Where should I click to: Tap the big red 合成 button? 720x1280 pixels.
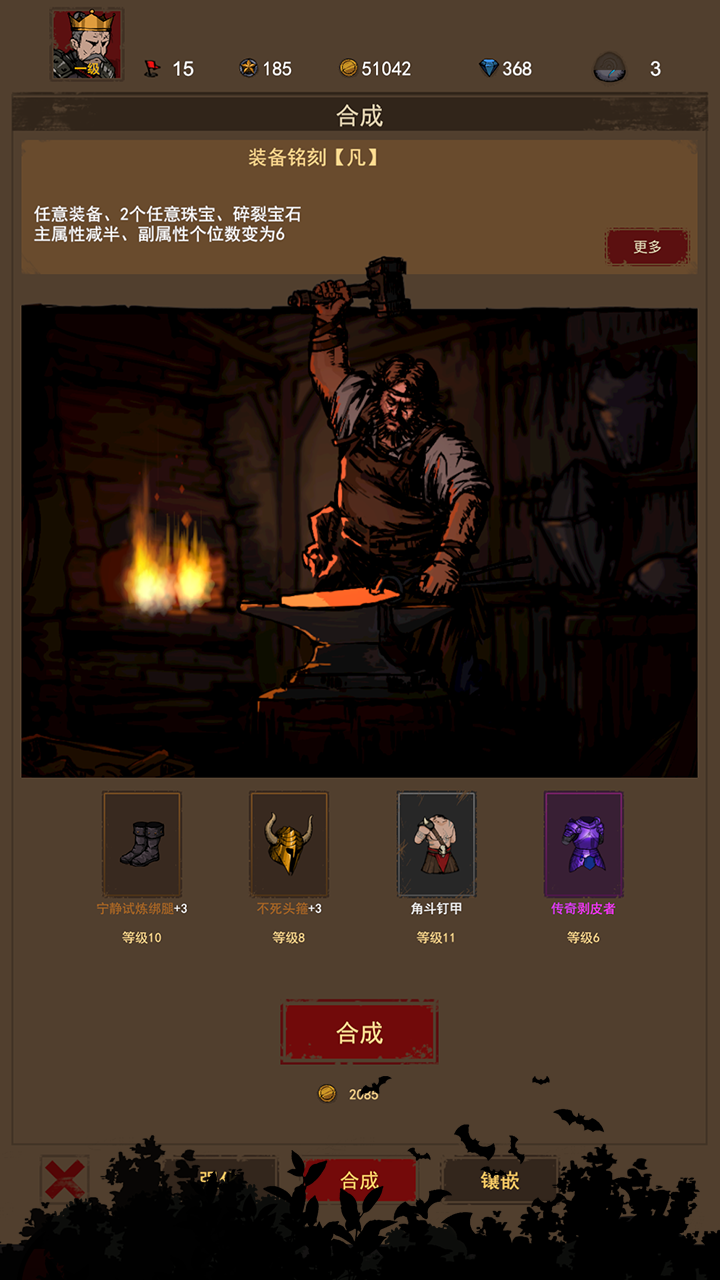coord(359,1032)
